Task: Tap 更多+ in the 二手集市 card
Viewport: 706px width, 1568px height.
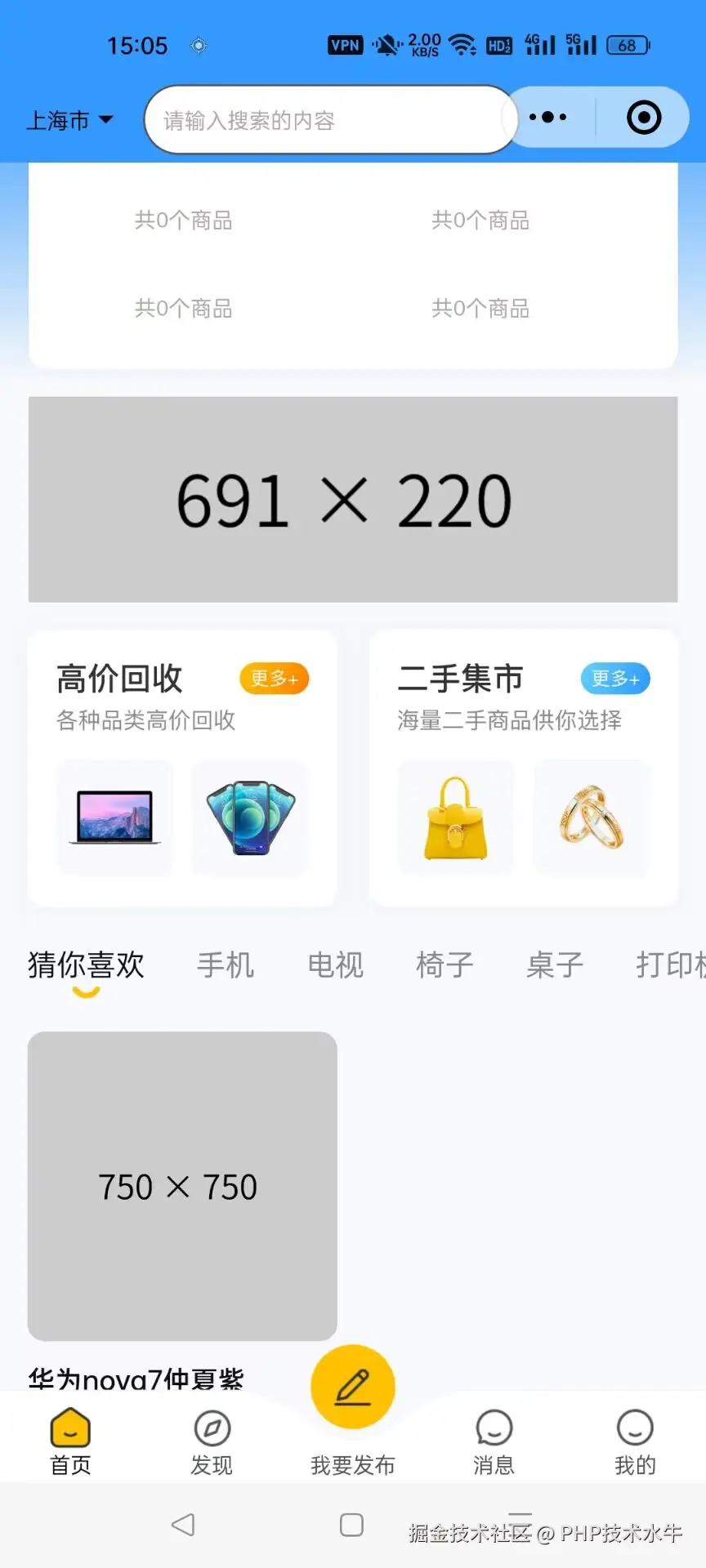Action: coord(615,679)
